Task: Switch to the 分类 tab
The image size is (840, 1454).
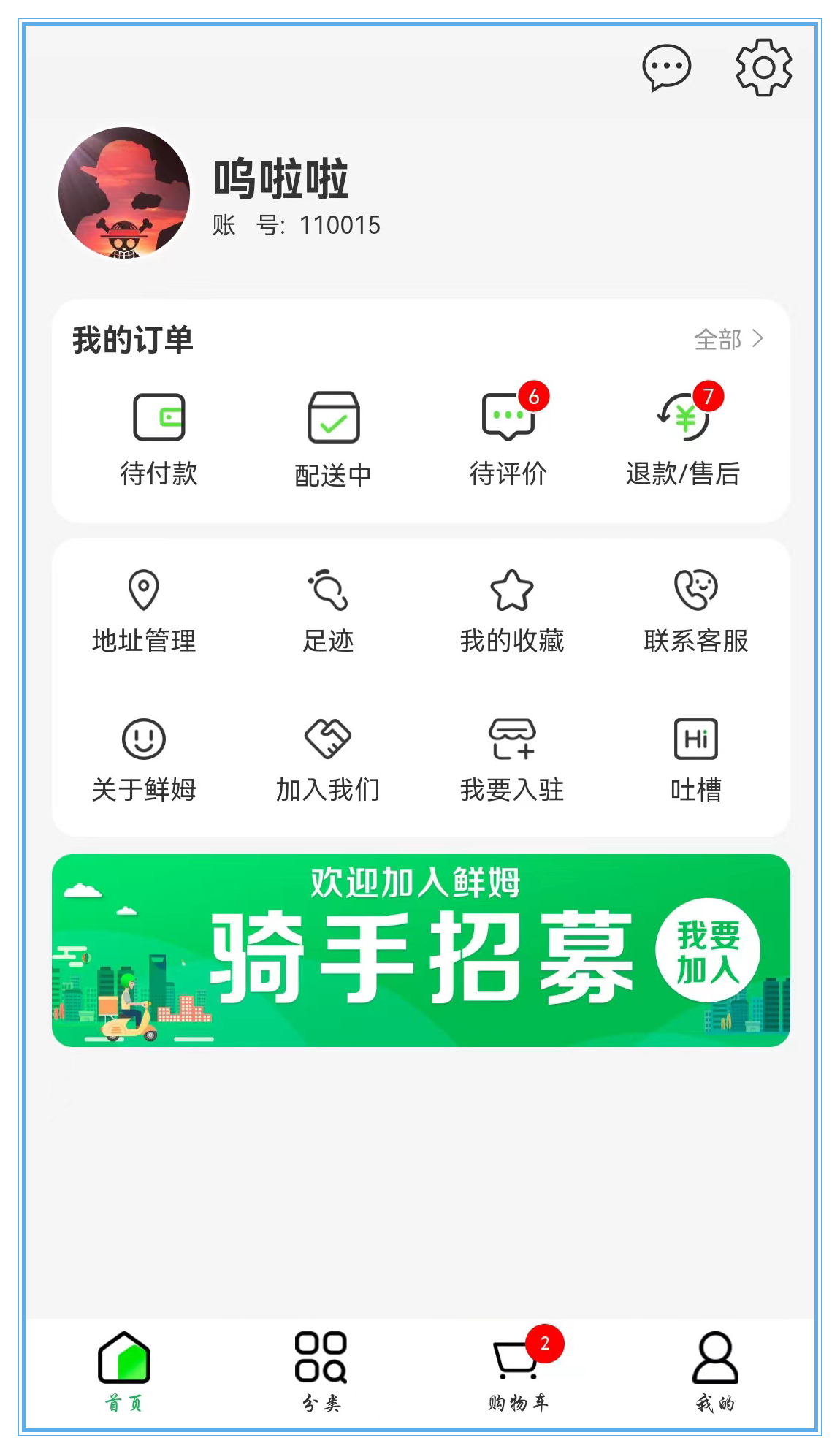Action: tap(321, 1371)
